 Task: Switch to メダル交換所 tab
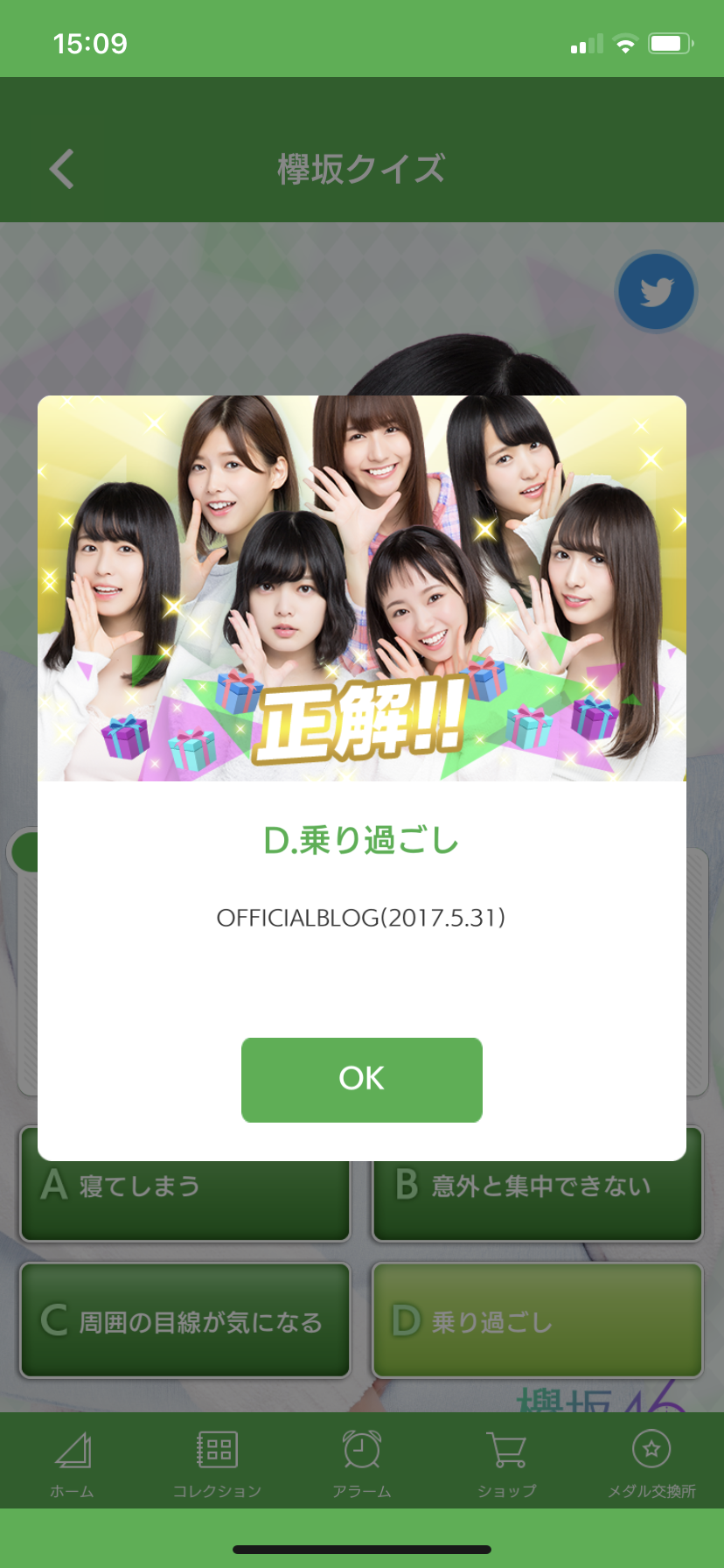coord(651,1461)
